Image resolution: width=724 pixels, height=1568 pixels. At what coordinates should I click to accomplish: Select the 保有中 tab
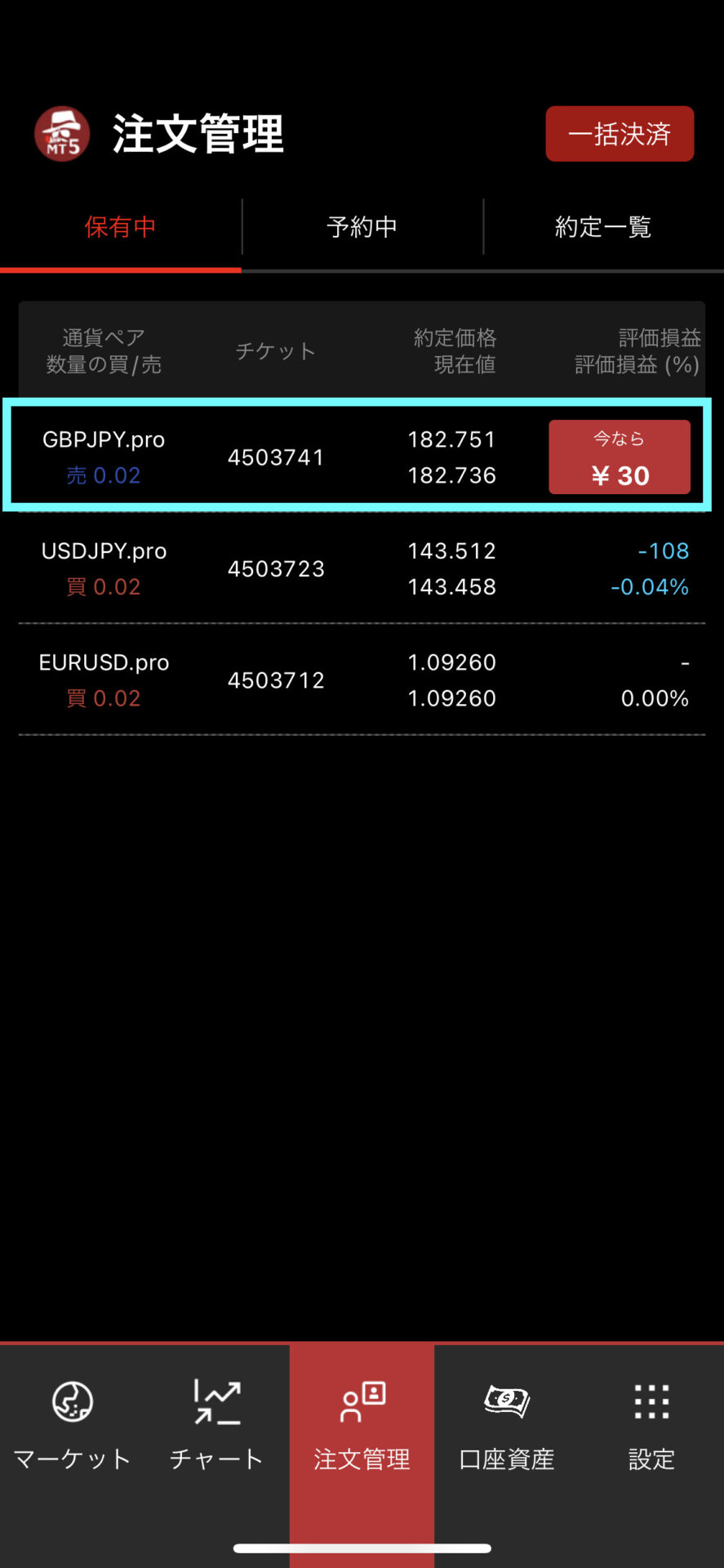point(120,227)
